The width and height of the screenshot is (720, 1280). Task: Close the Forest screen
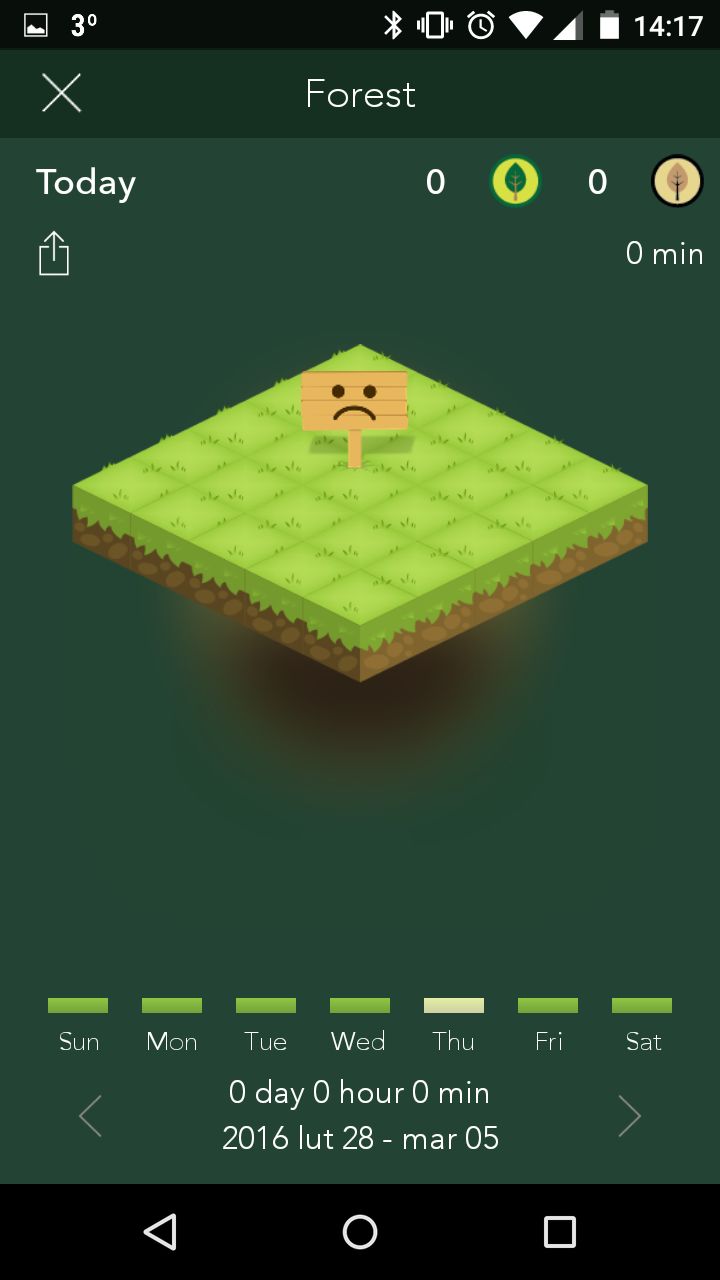pyautogui.click(x=61, y=94)
